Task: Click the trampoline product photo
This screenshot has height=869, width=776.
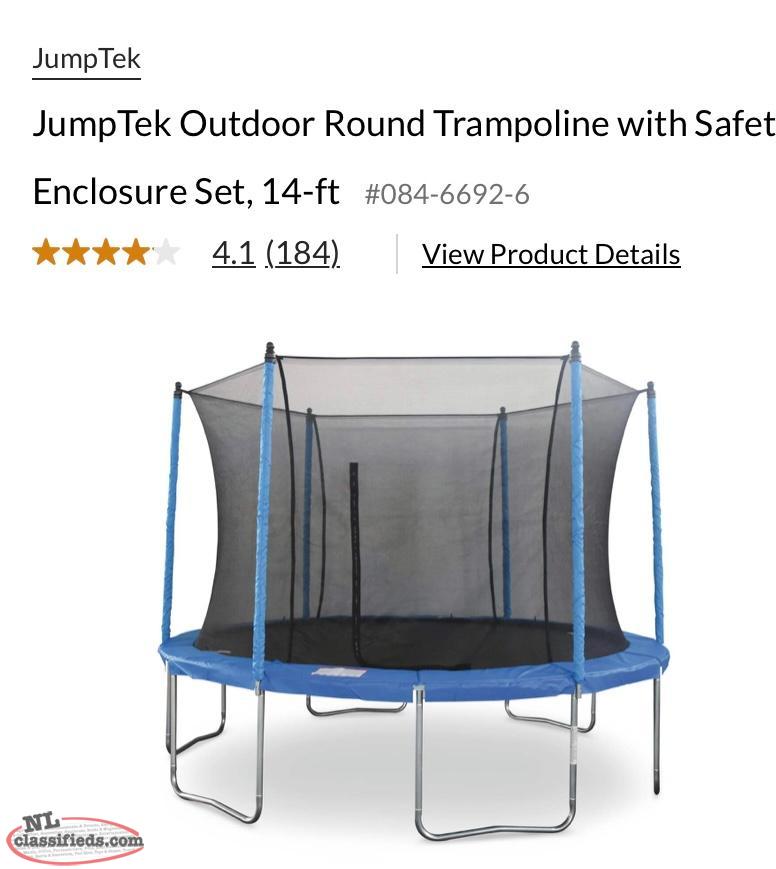Action: (x=410, y=580)
